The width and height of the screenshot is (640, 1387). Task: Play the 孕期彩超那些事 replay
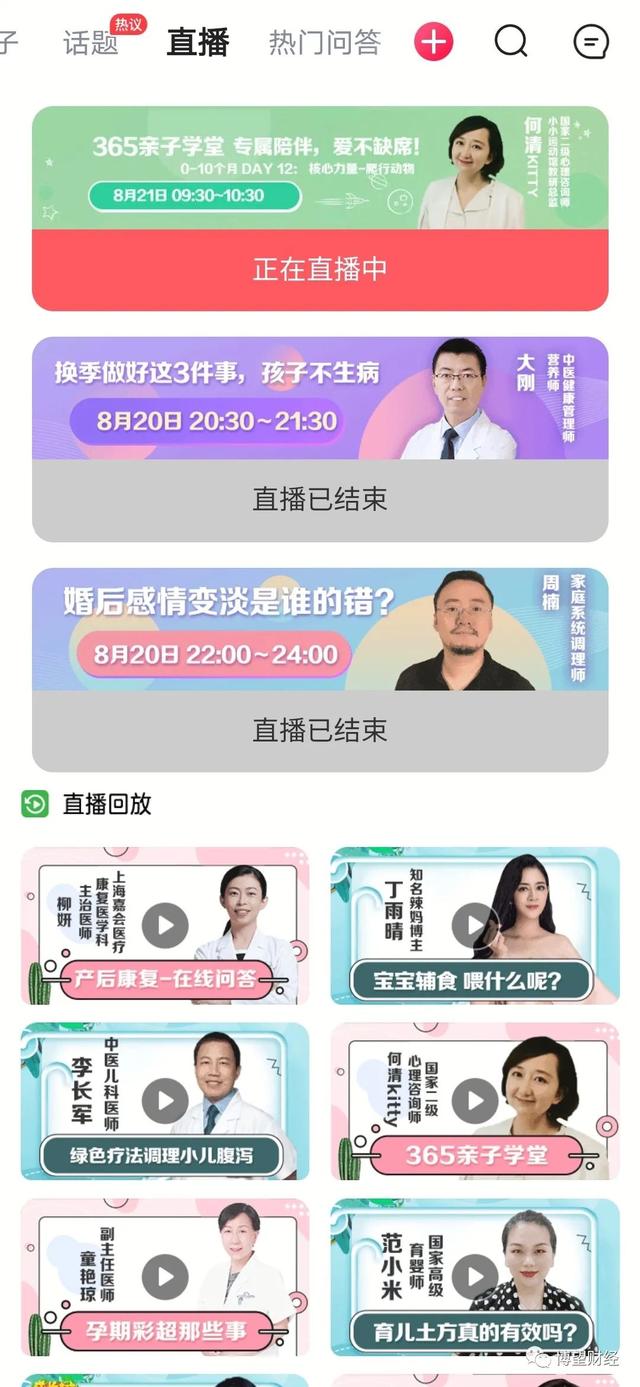(165, 1277)
